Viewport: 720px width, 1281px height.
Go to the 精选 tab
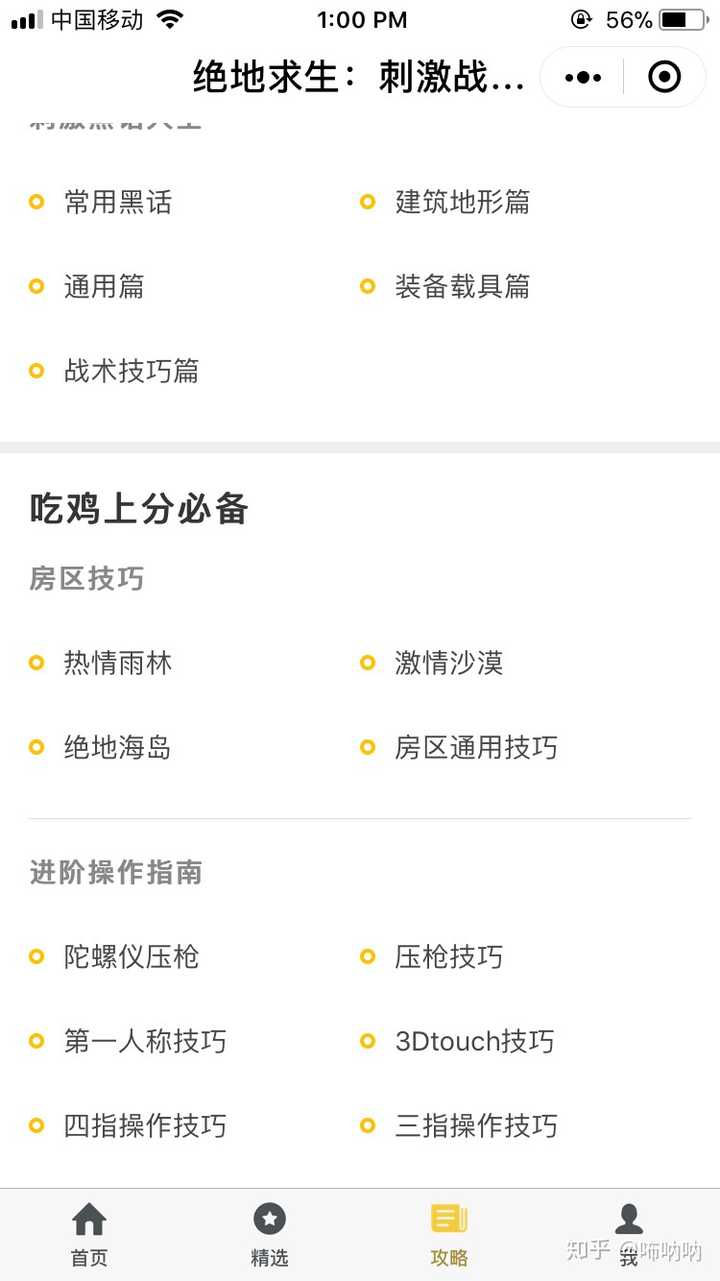coord(269,1235)
